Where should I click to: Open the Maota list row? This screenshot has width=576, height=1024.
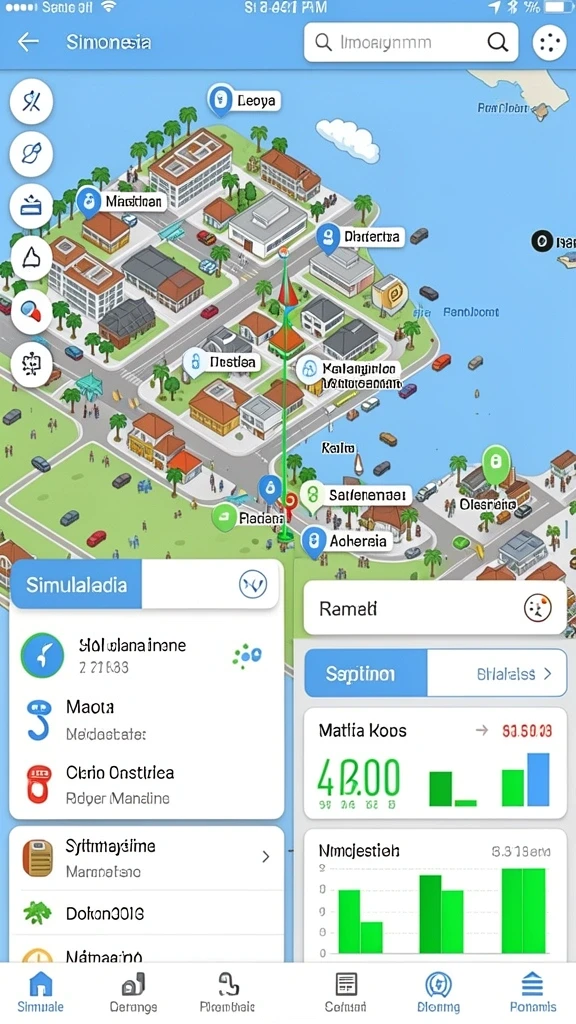[x=146, y=720]
